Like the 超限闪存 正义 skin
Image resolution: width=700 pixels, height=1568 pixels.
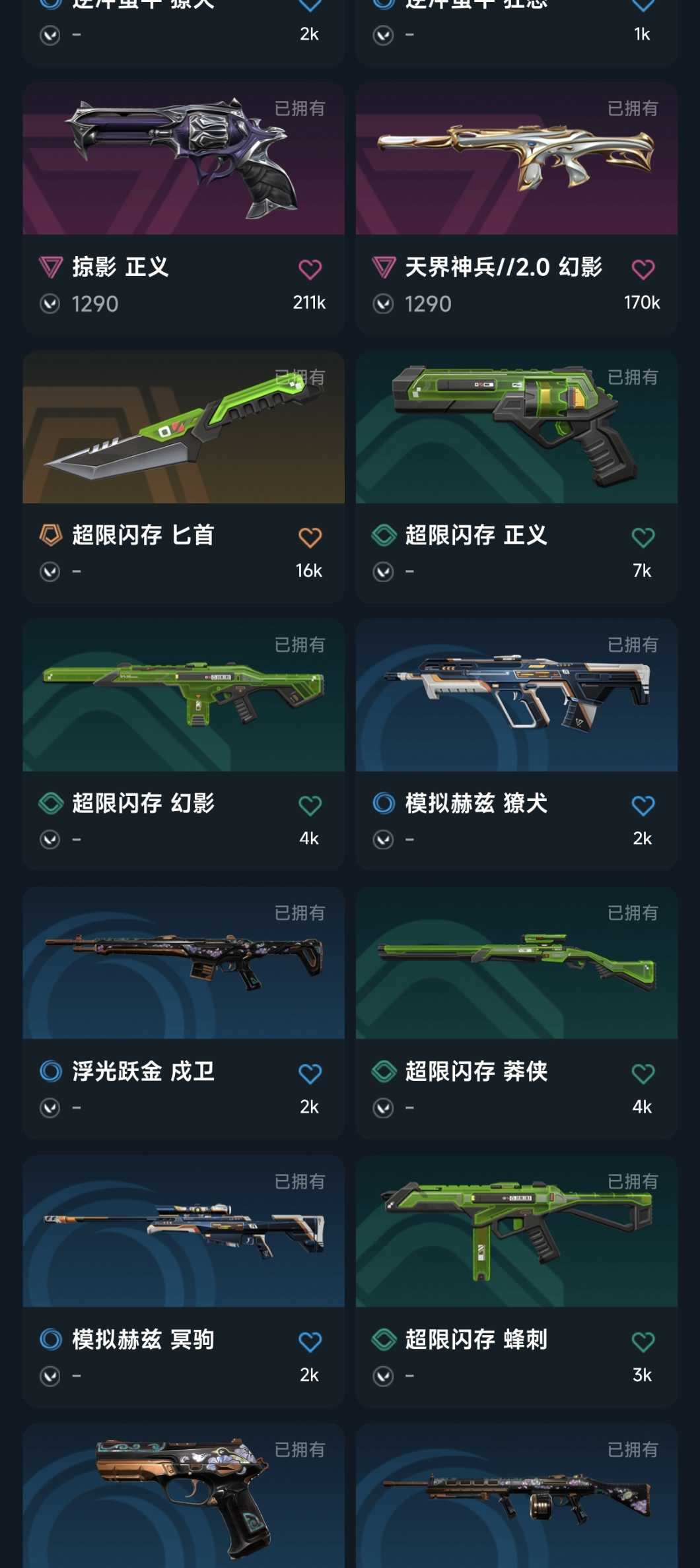(643, 537)
